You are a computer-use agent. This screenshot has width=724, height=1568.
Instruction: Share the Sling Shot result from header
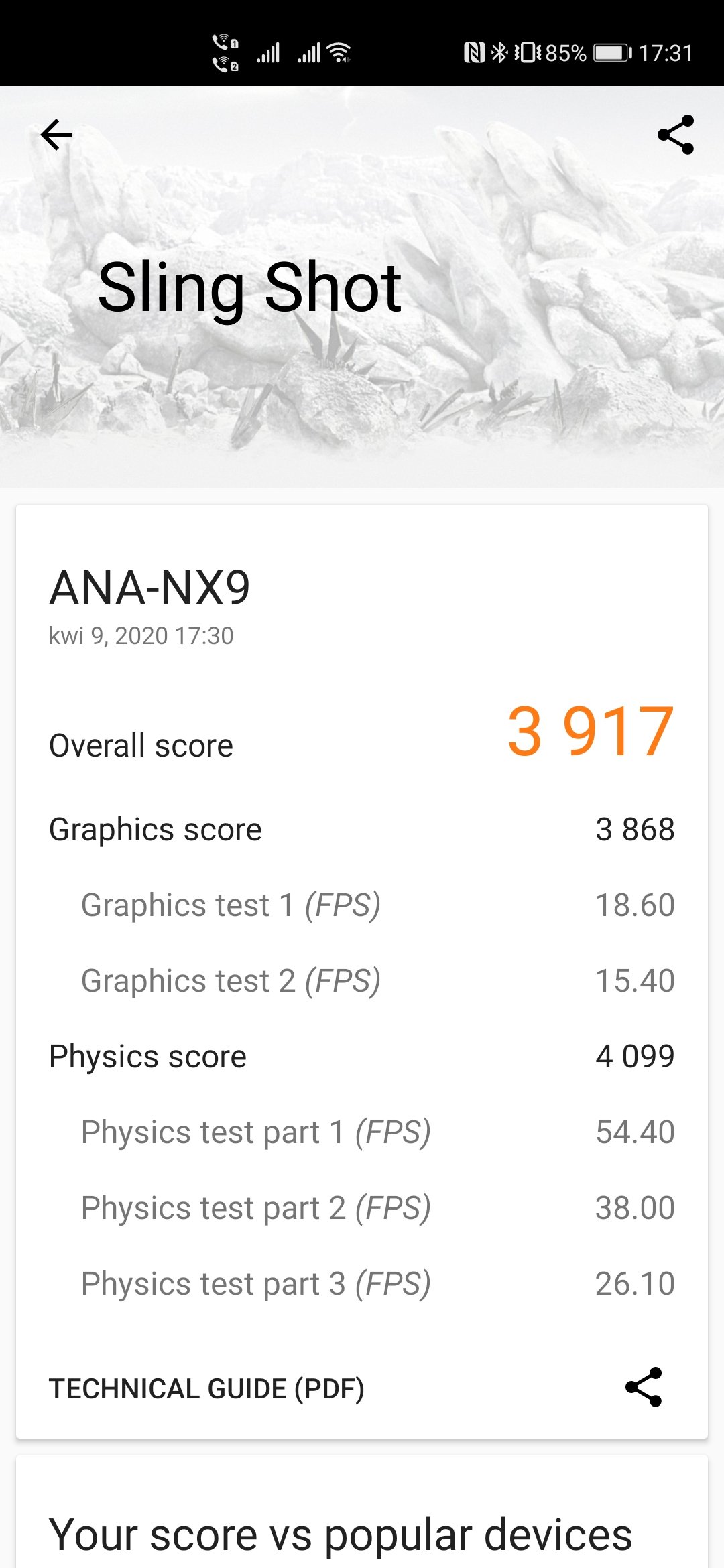pos(675,135)
